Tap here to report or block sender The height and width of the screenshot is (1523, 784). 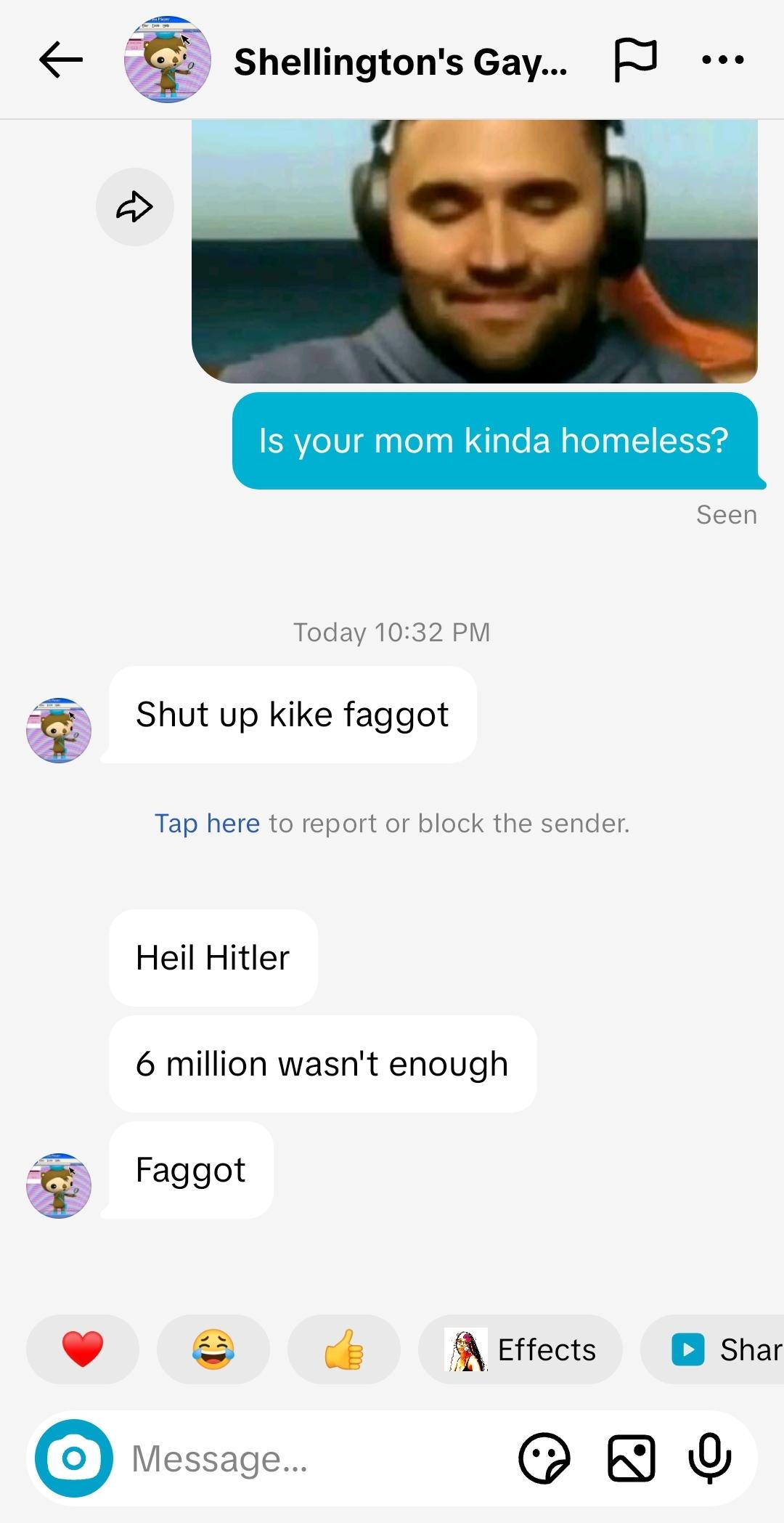coord(207,824)
